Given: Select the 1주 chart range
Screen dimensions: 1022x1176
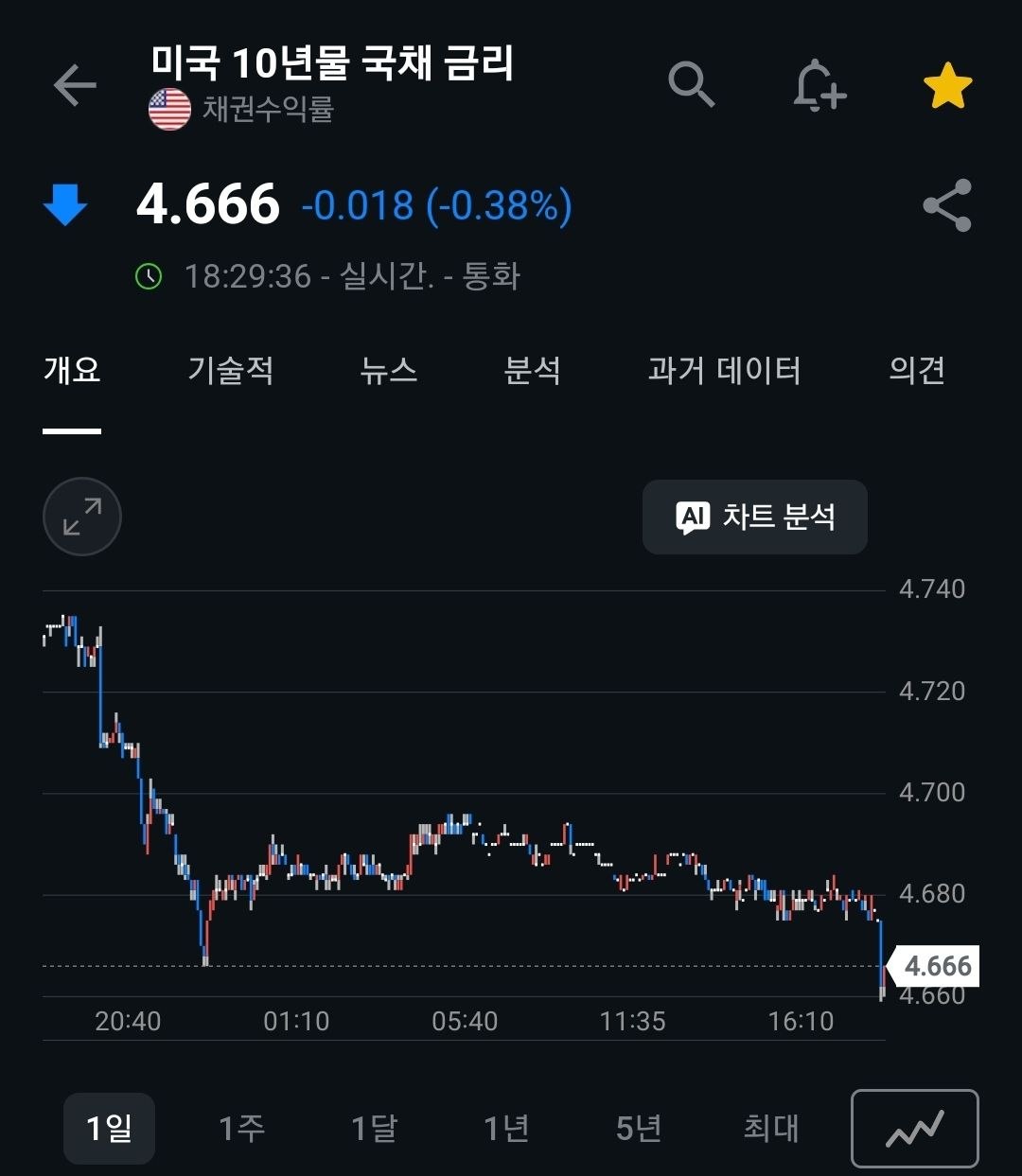Looking at the screenshot, I should coord(241,1128).
